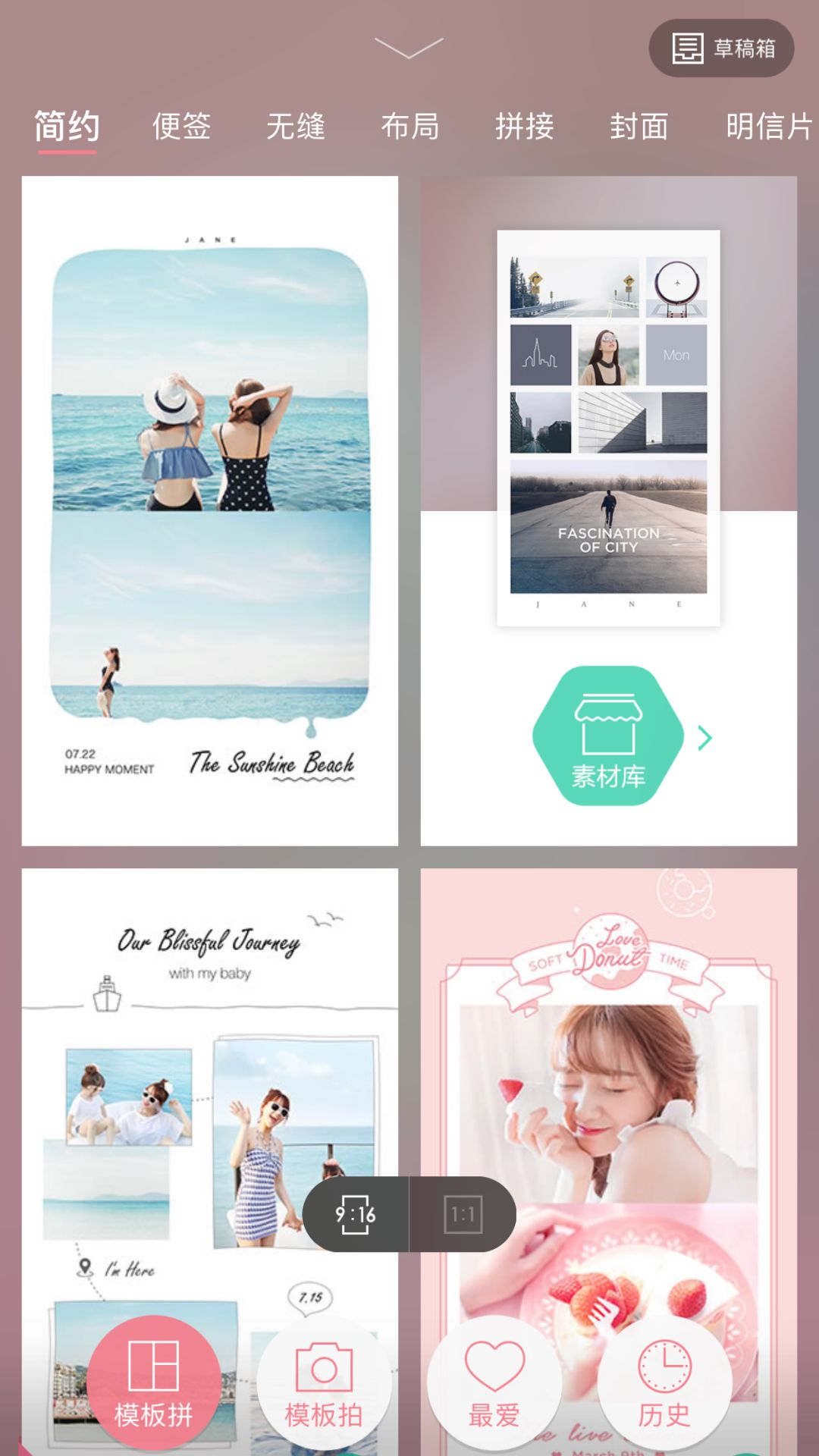Select the 1:1 aspect ratio
This screenshot has width=819, height=1456.
tap(463, 1215)
